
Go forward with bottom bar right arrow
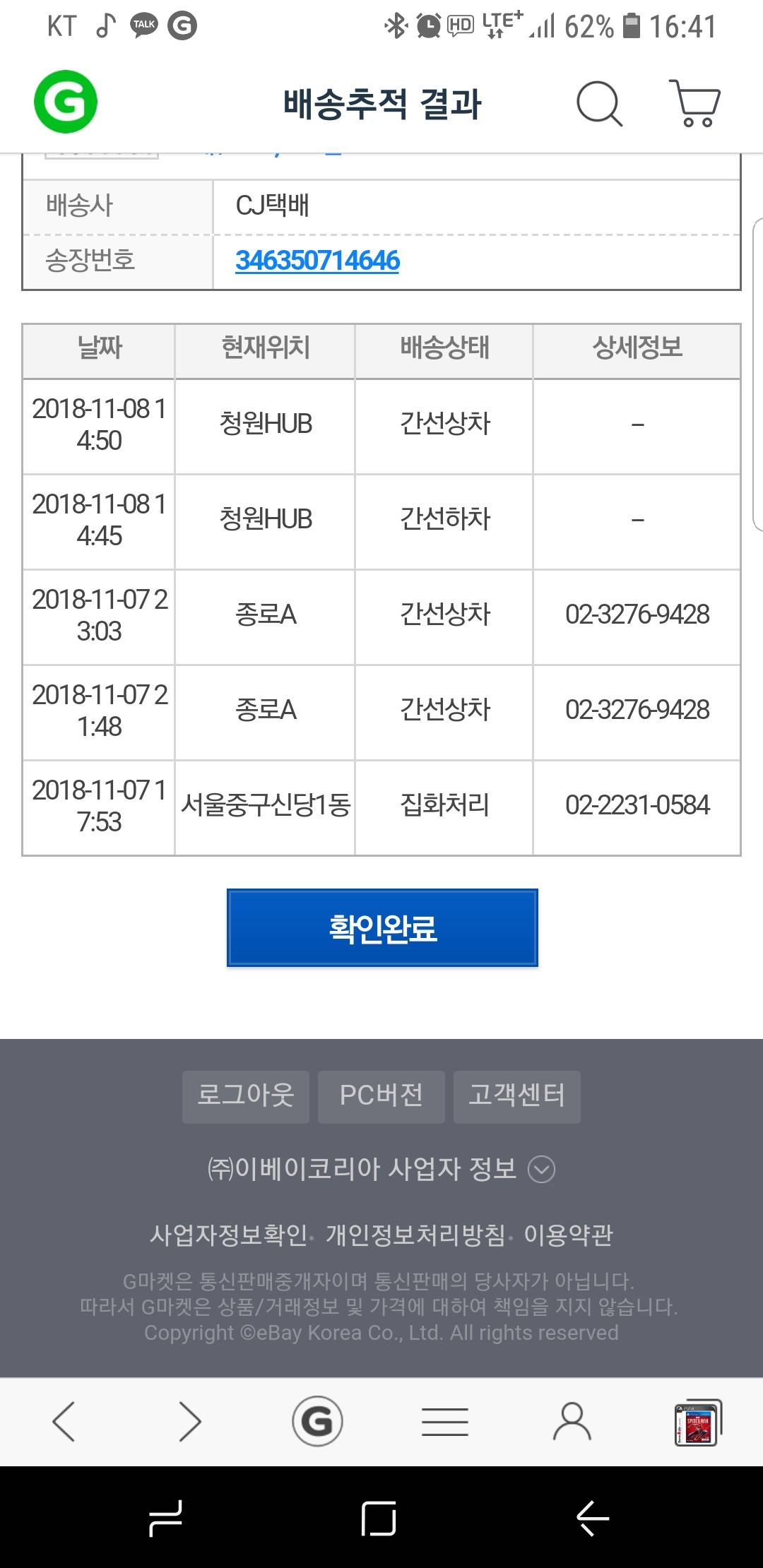[x=190, y=1421]
